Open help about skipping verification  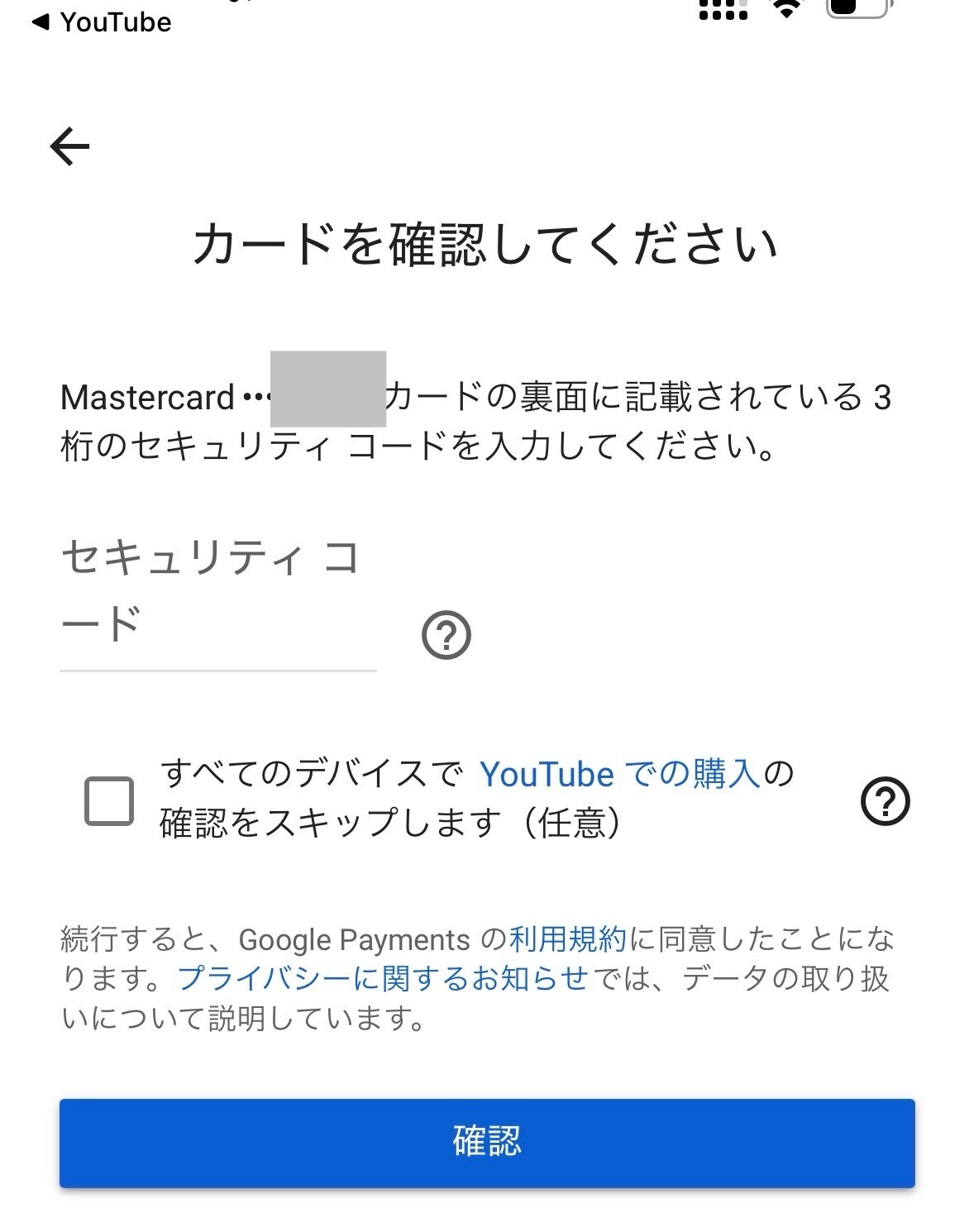(885, 801)
